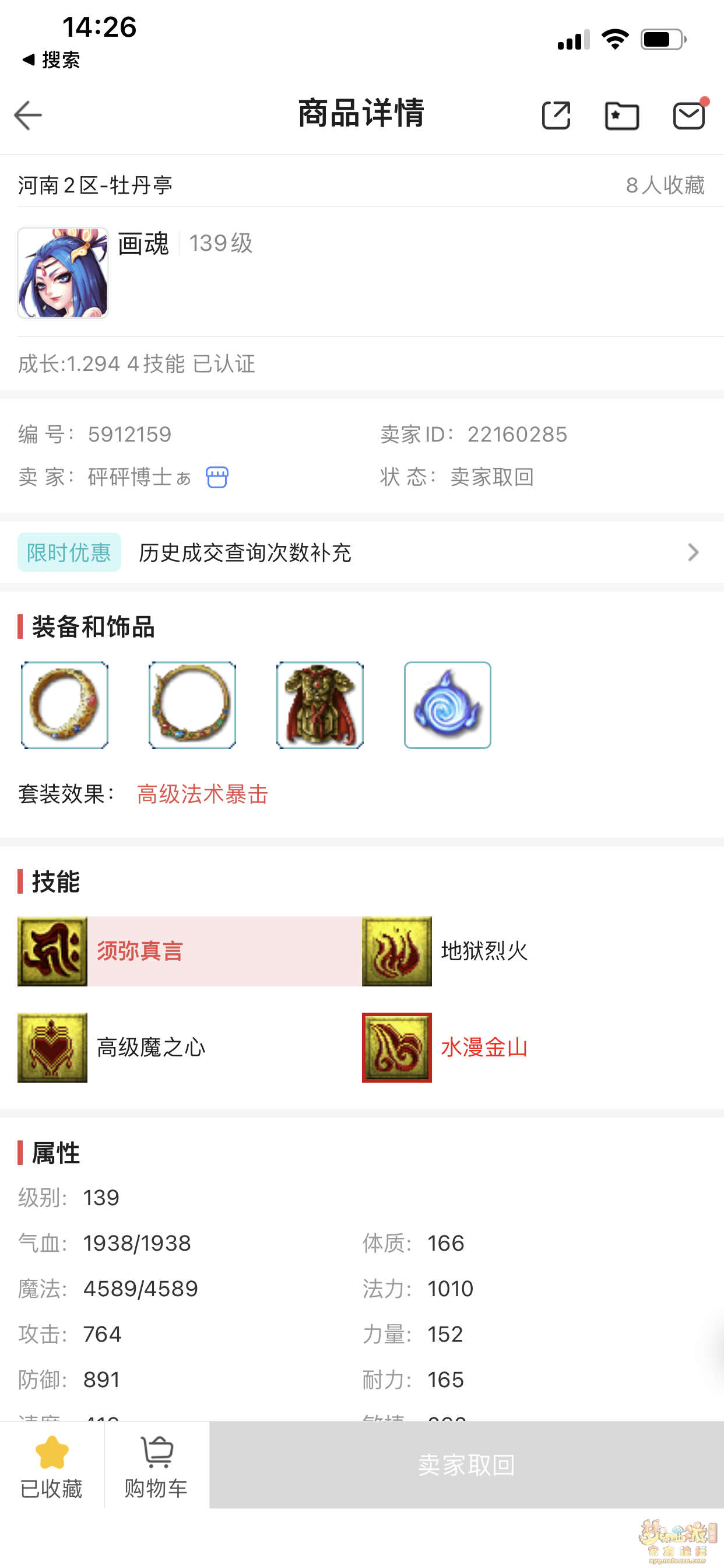This screenshot has width=724, height=1568.
Task: Select the 高级魔之心 skill
Action: [x=189, y=1047]
